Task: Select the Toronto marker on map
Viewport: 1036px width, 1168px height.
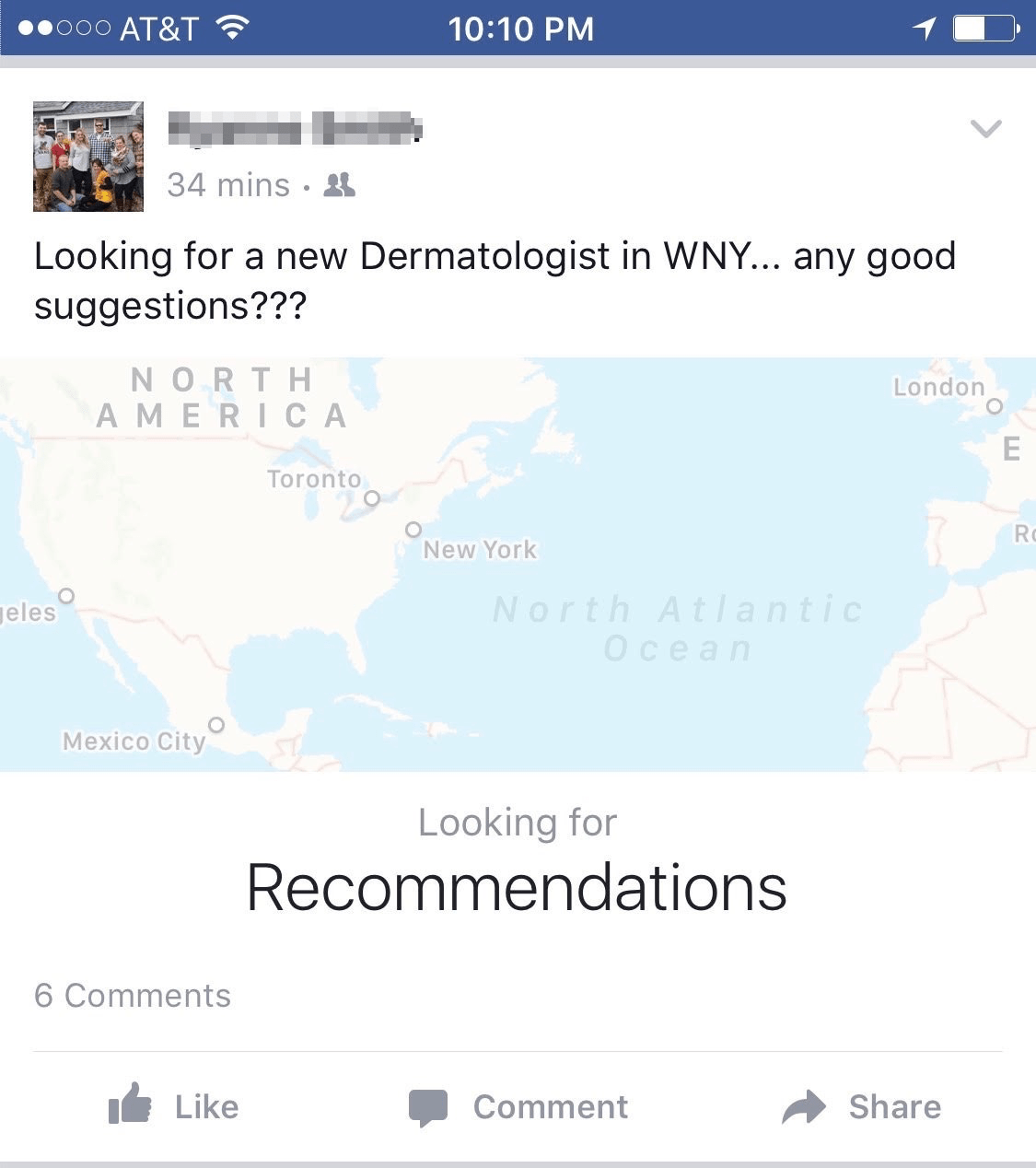Action: 371,496
